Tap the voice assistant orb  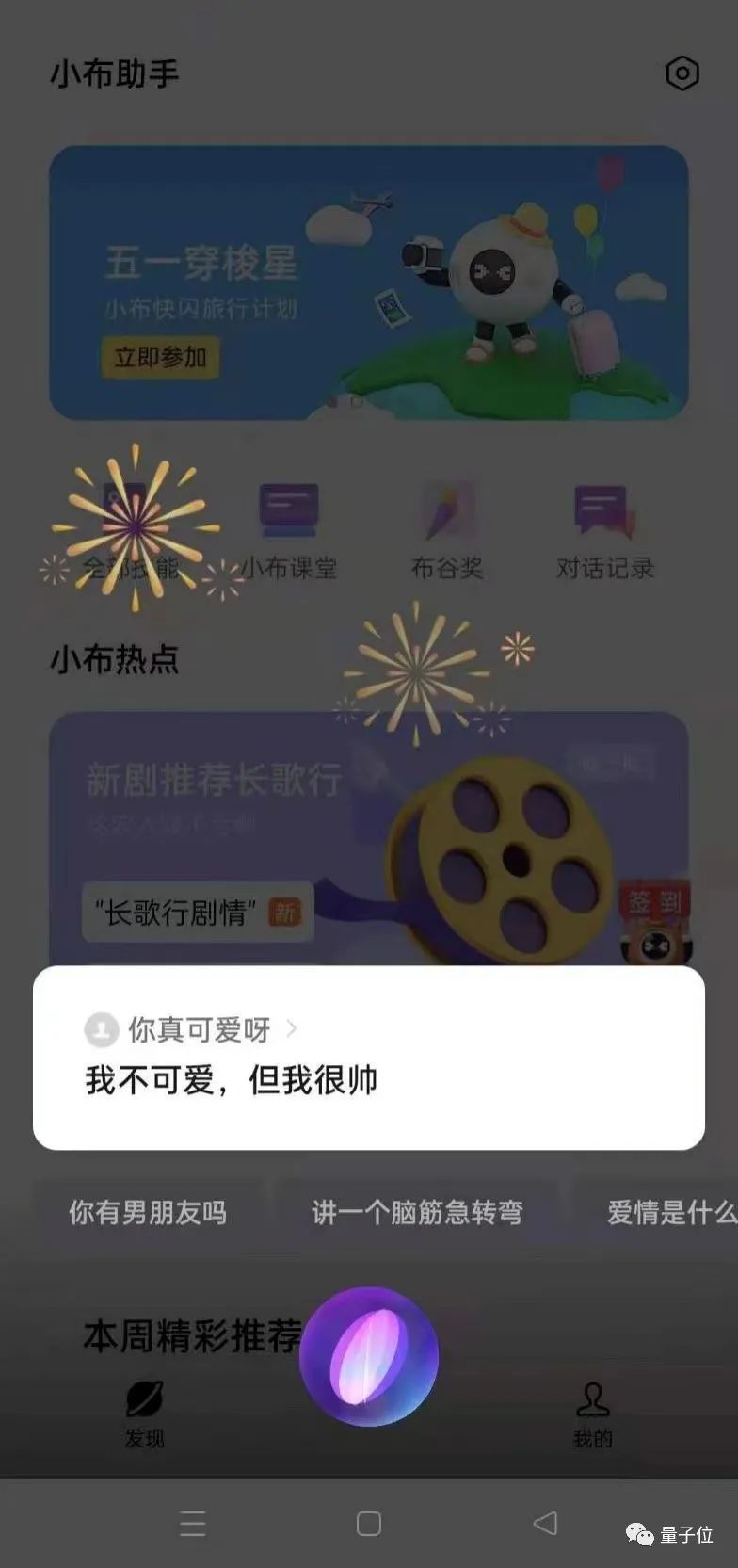pos(369,1356)
